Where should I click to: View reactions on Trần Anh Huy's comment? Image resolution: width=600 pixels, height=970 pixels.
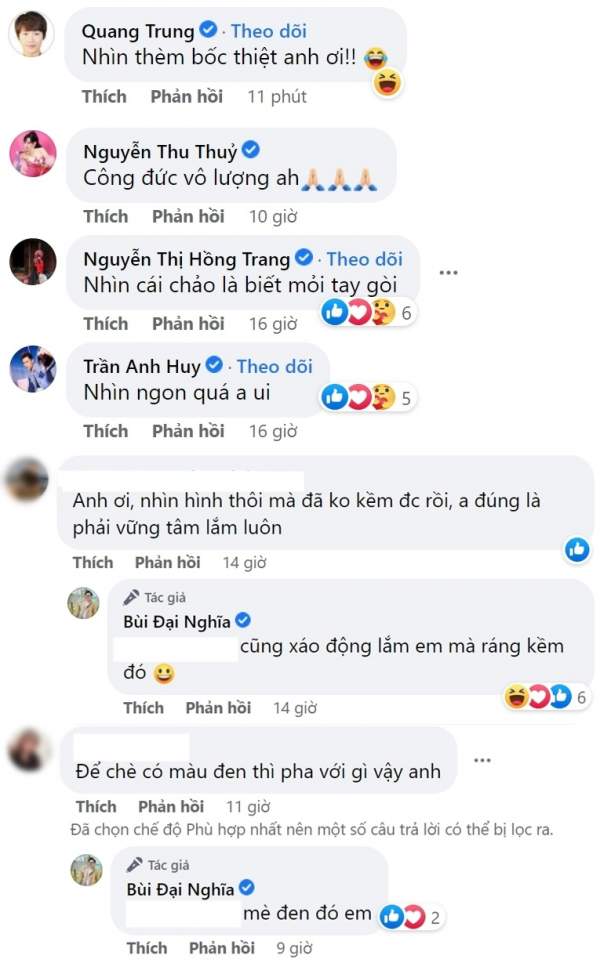[x=366, y=398]
